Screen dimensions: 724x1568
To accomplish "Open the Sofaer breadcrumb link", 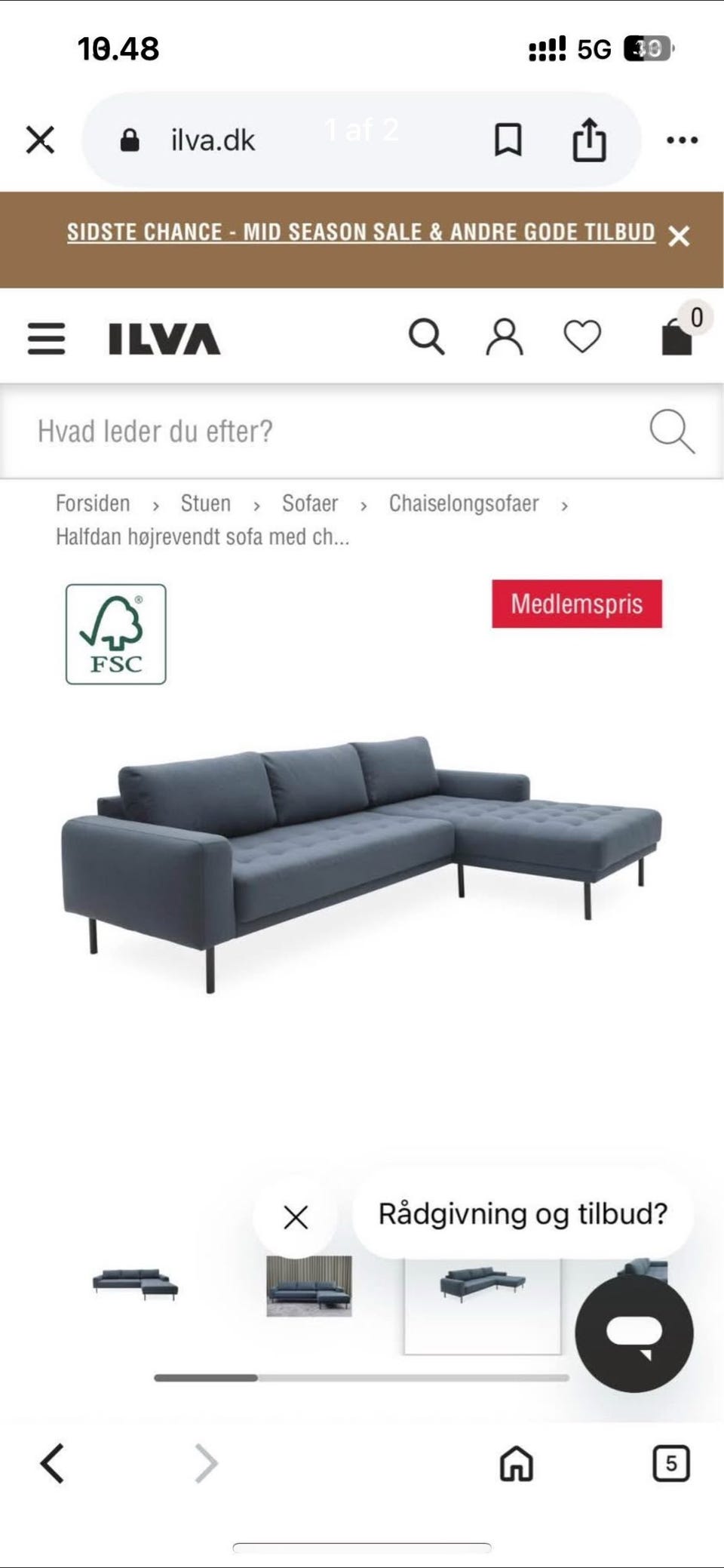I will (x=309, y=503).
